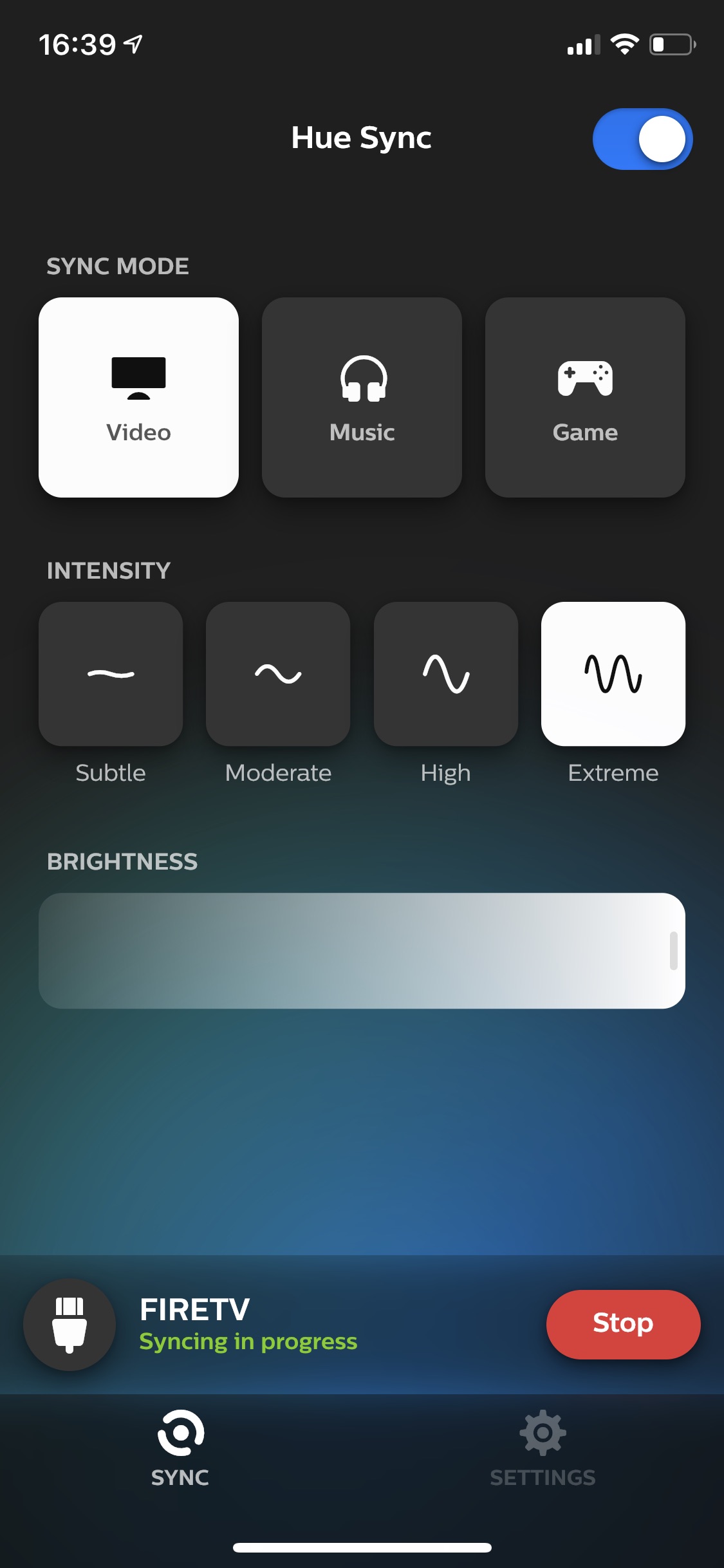
Task: Choose Game sync mode
Action: click(x=585, y=397)
